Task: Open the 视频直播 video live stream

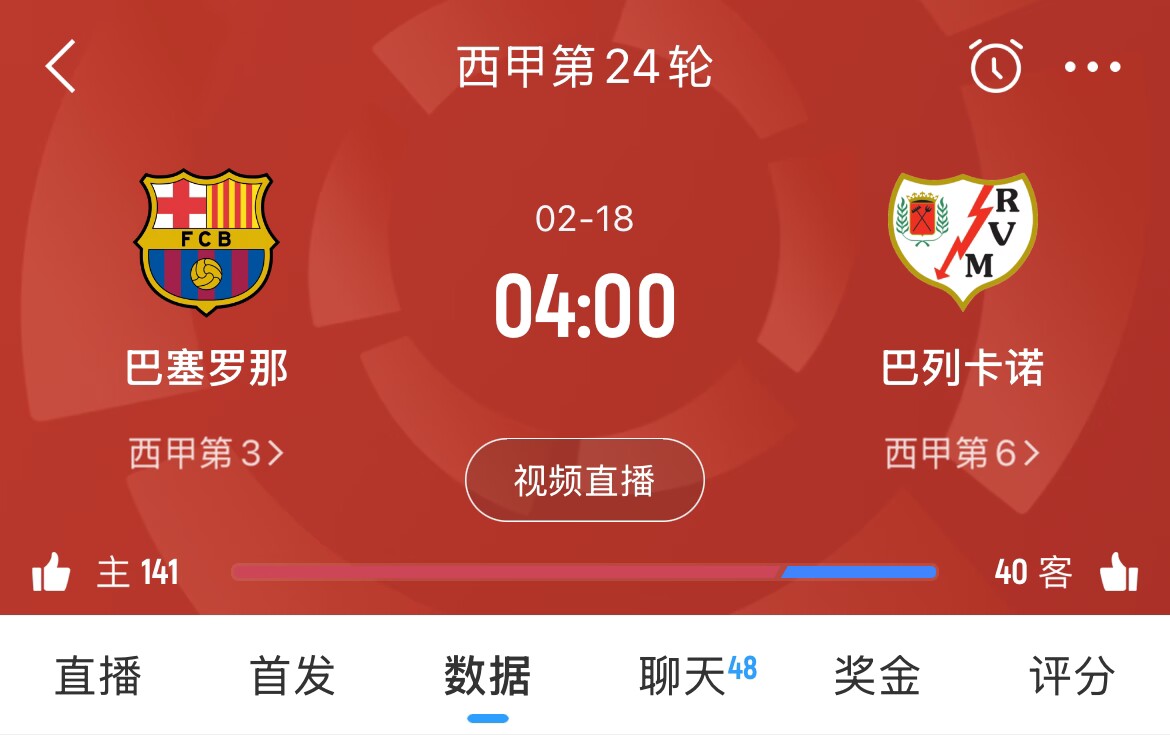Action: tap(584, 480)
